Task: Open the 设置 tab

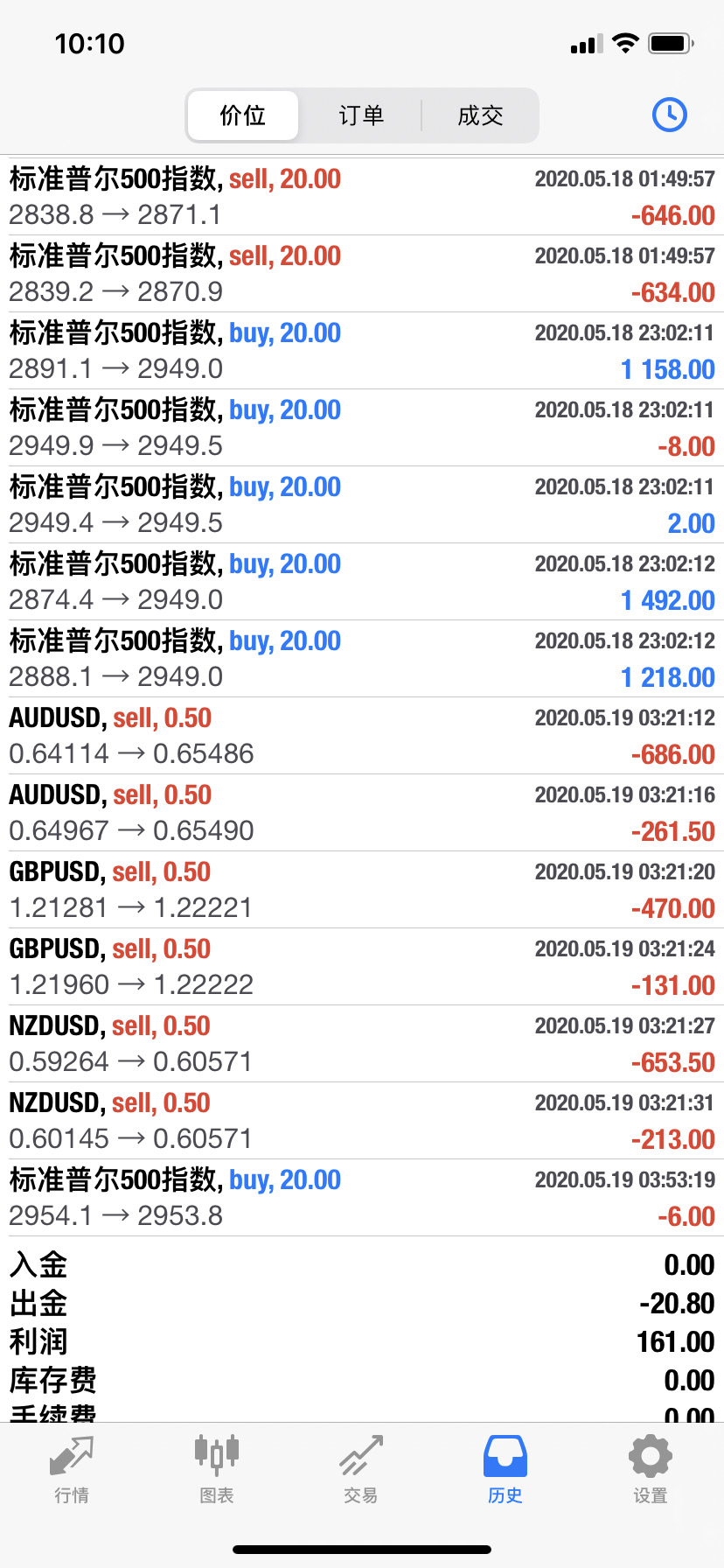Action: coord(651,1470)
